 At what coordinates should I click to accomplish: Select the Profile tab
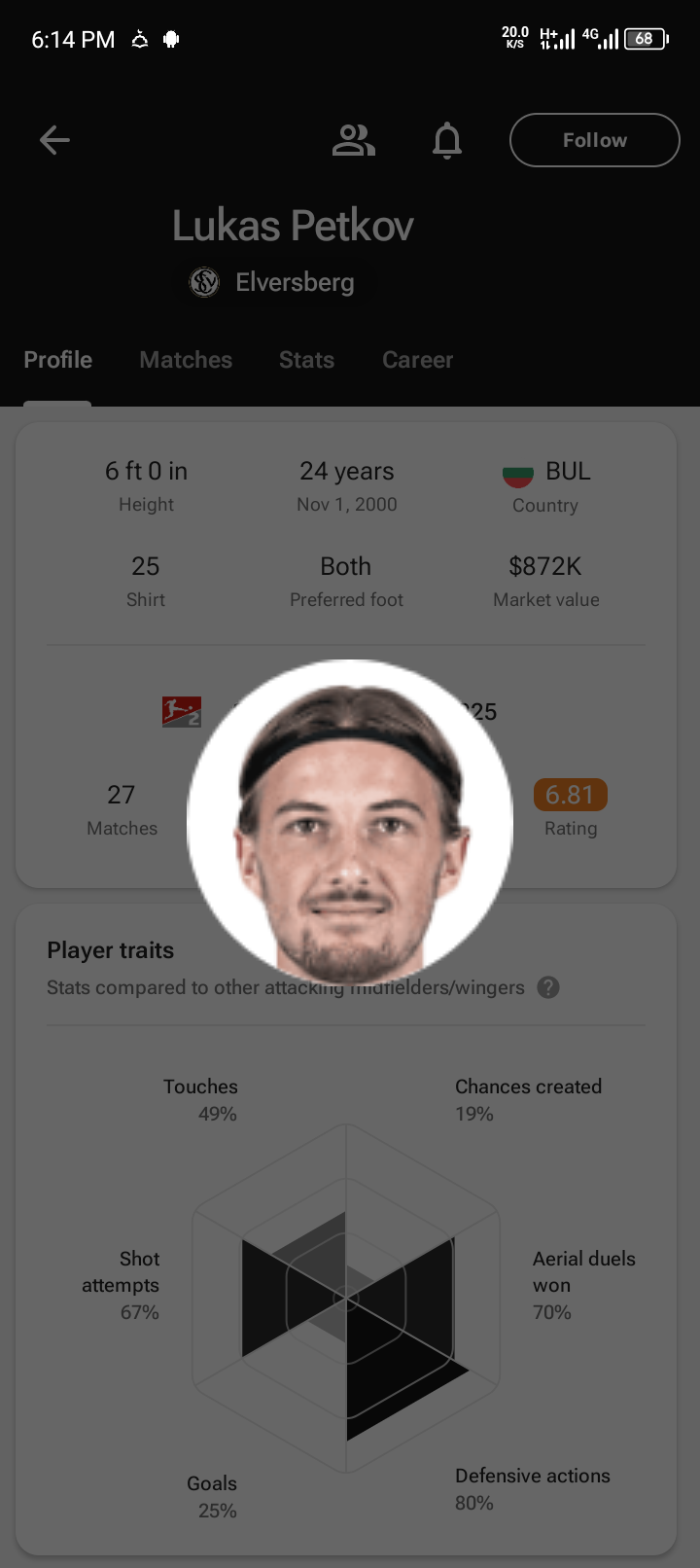coord(58,360)
